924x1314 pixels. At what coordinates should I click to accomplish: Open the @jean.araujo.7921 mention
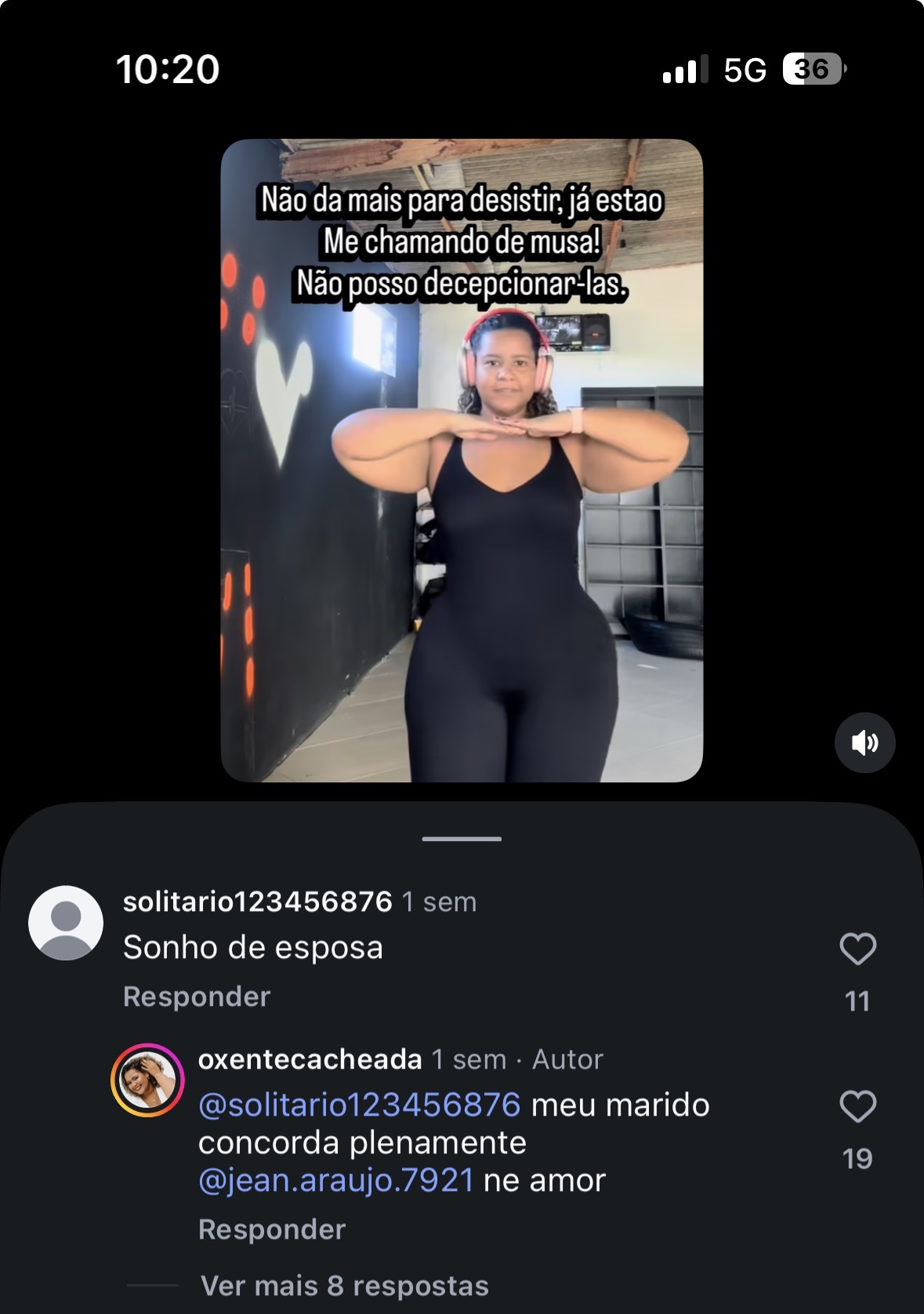pyautogui.click(x=336, y=1180)
